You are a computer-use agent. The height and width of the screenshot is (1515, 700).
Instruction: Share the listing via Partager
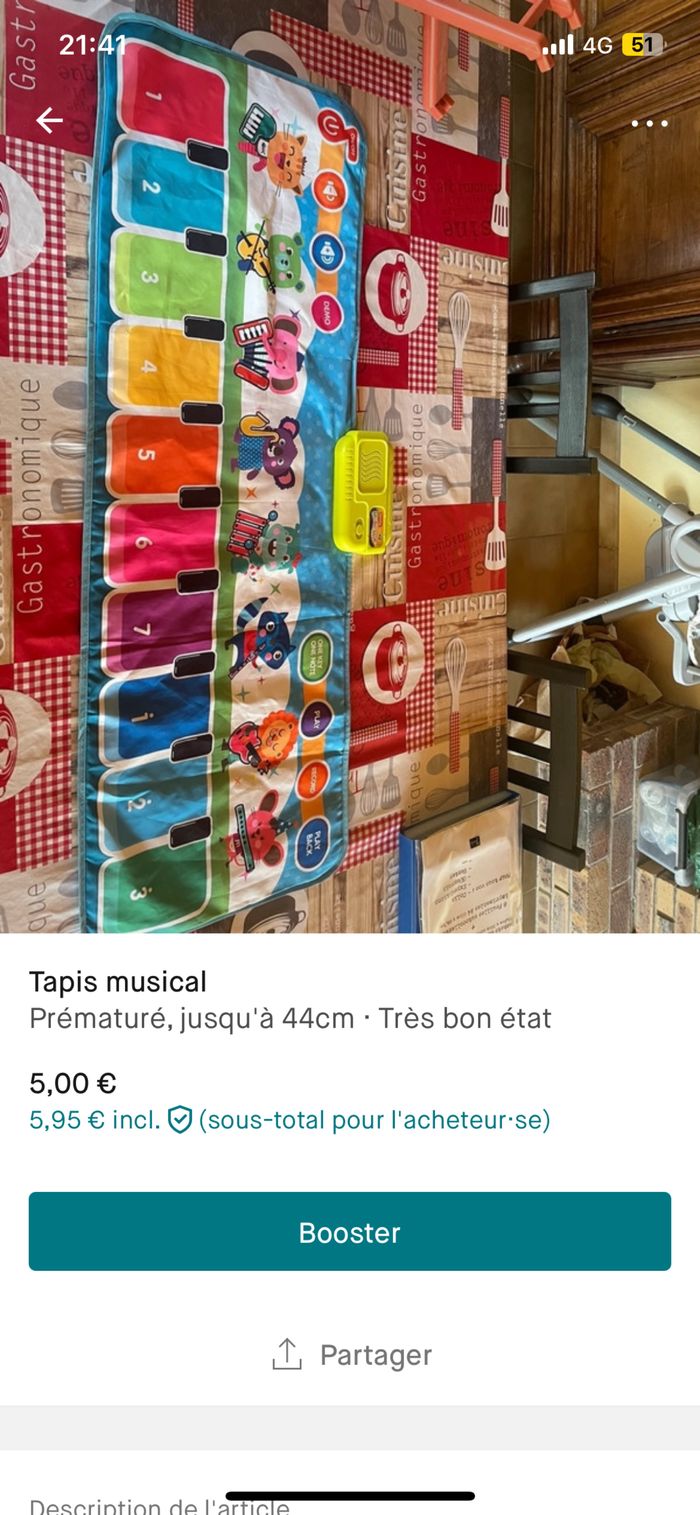(x=351, y=1355)
